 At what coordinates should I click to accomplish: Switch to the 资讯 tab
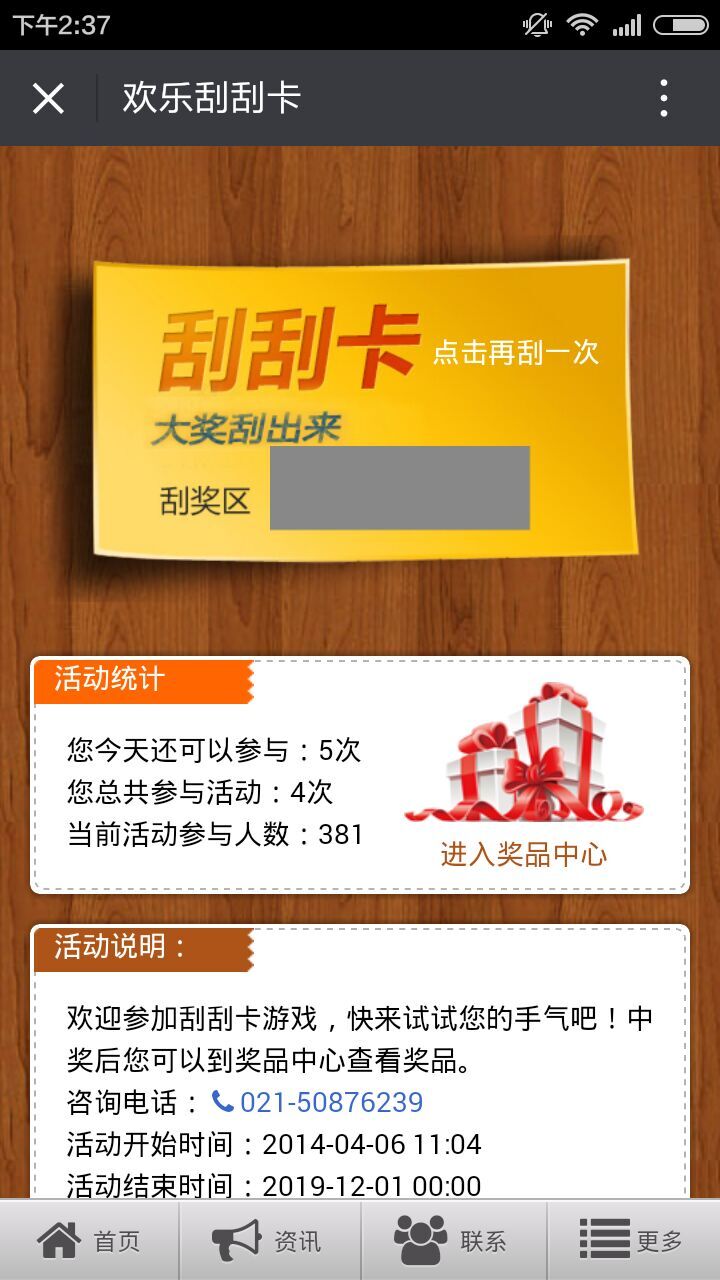(270, 1241)
